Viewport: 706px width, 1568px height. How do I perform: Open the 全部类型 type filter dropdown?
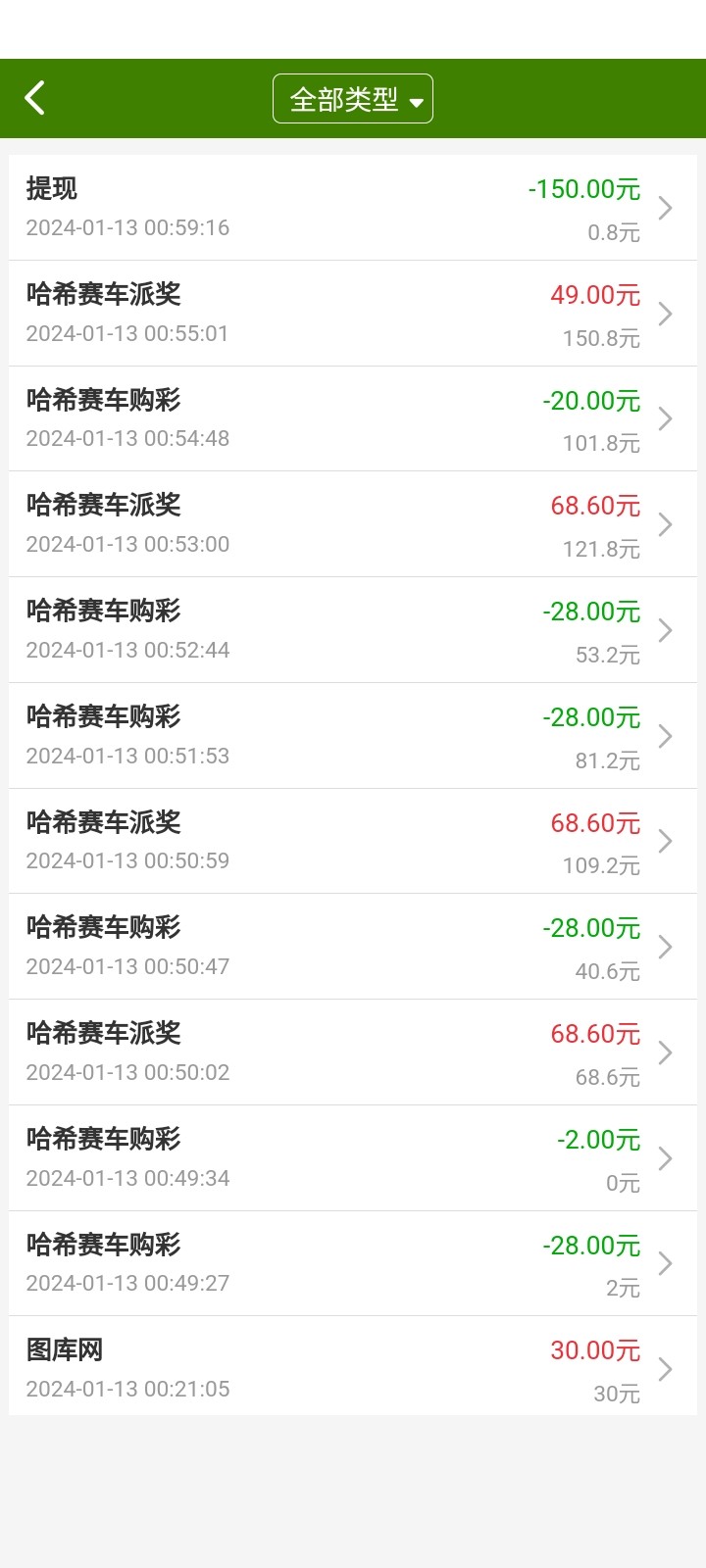click(353, 99)
